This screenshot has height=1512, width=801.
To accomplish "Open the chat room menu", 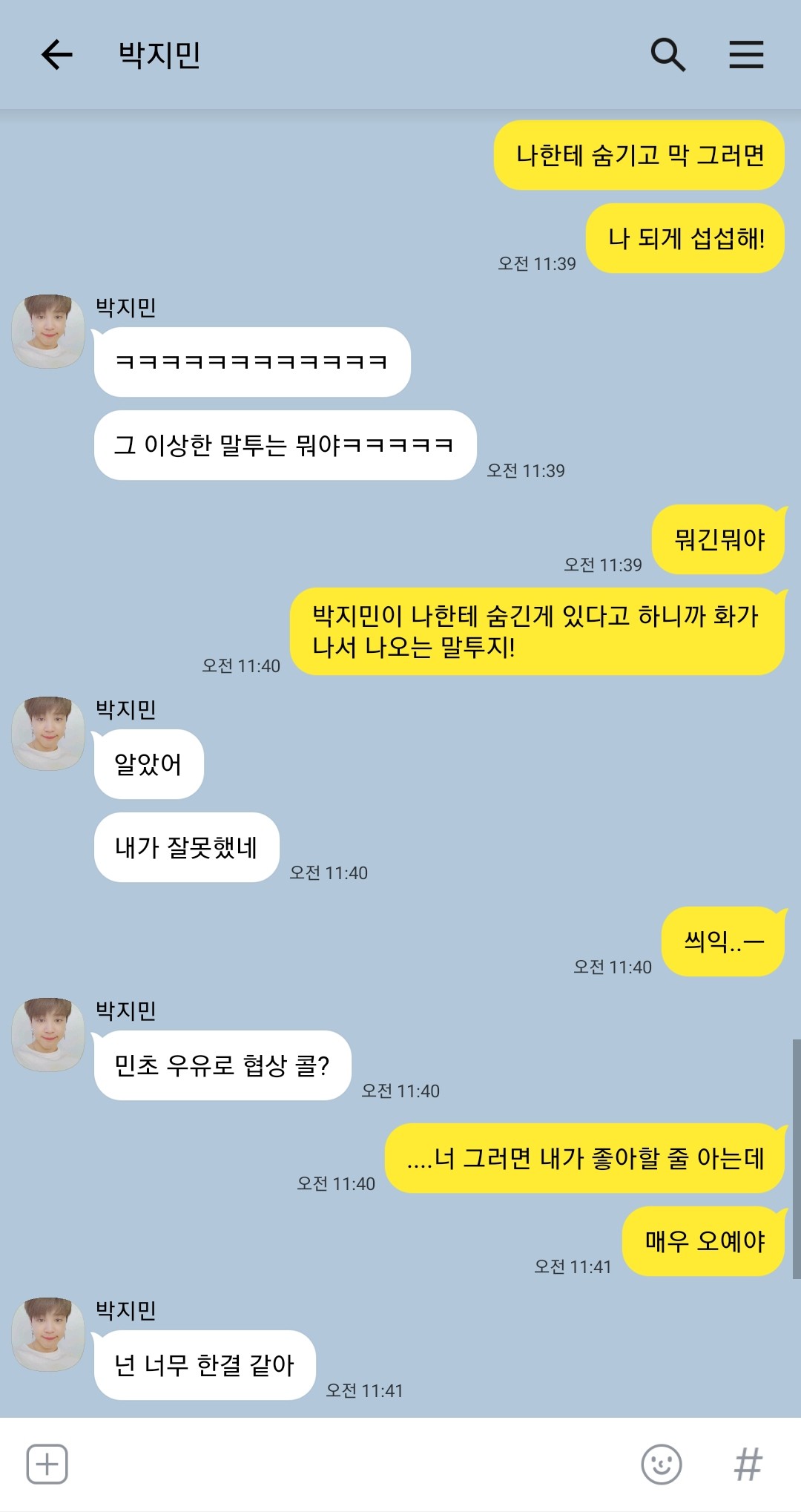I will 745,55.
